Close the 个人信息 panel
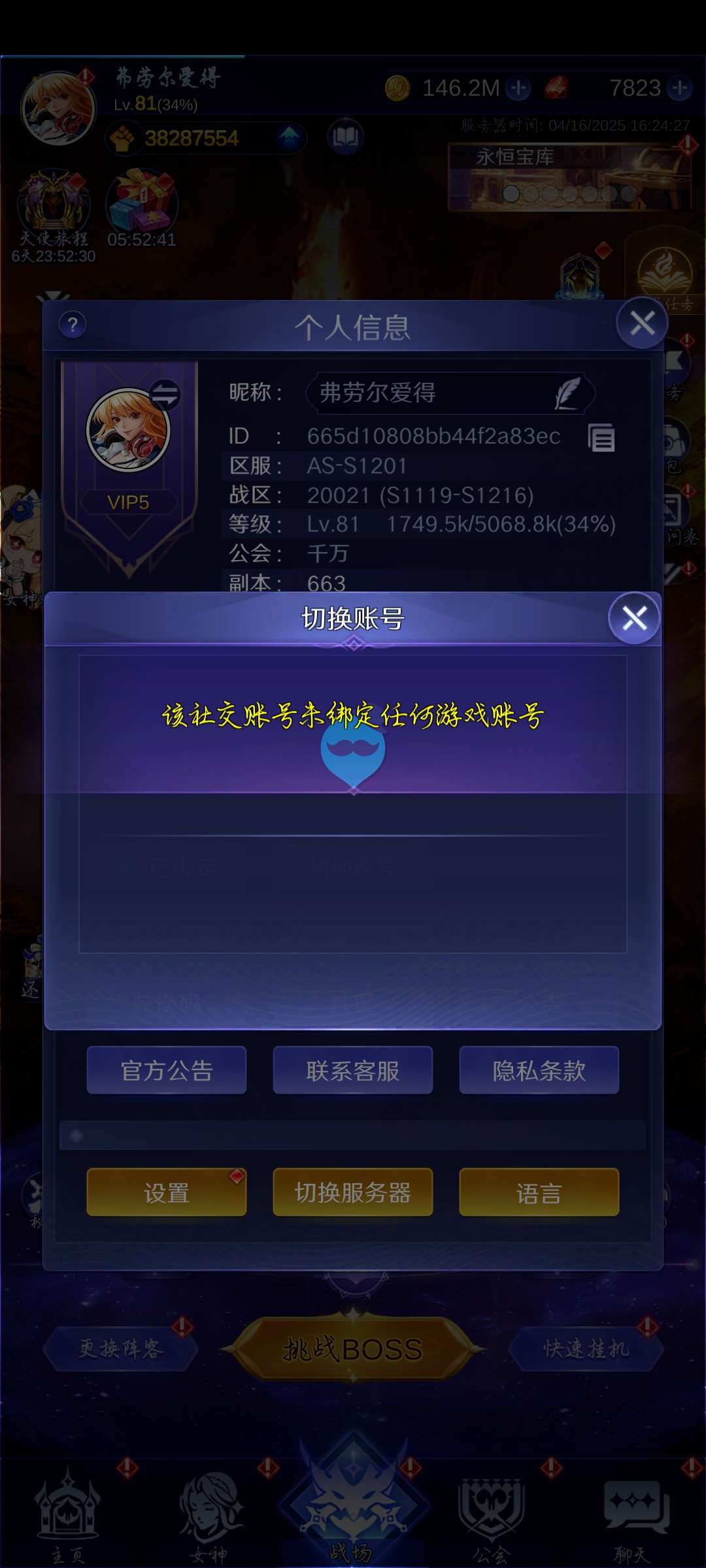Screen dimensions: 706x1568 (x=642, y=323)
